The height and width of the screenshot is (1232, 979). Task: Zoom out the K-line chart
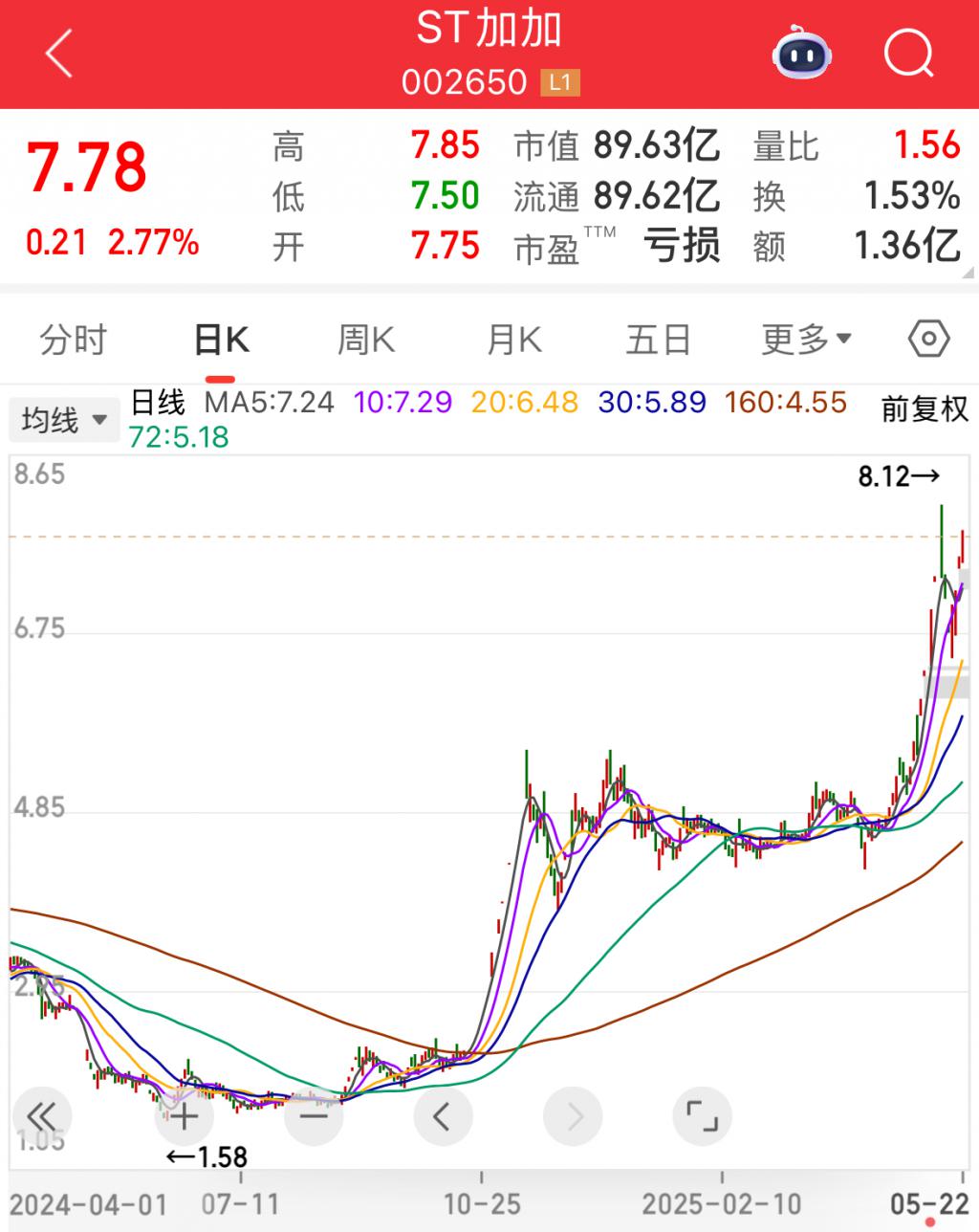pyautogui.click(x=314, y=1116)
